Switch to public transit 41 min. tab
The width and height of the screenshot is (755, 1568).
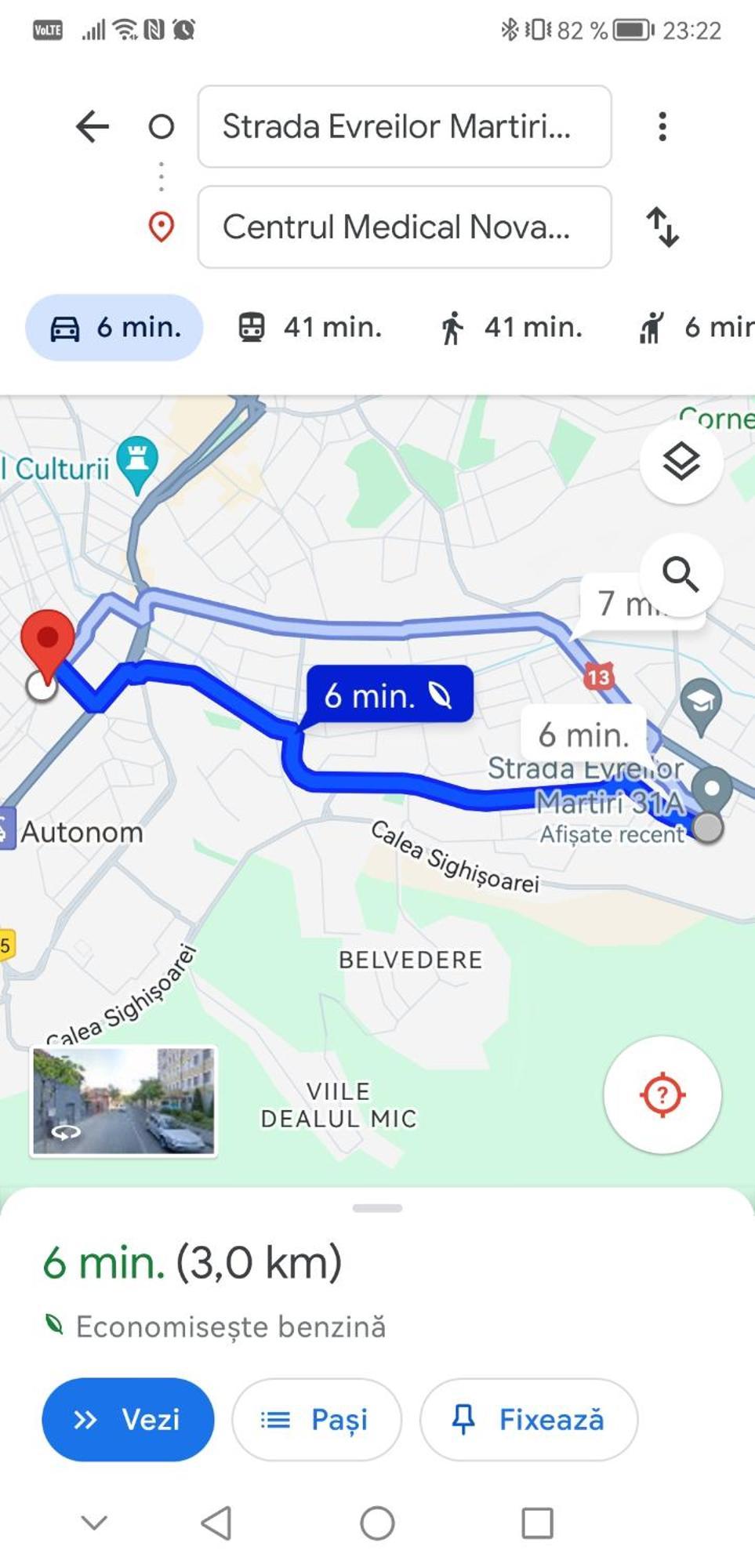click(x=310, y=328)
